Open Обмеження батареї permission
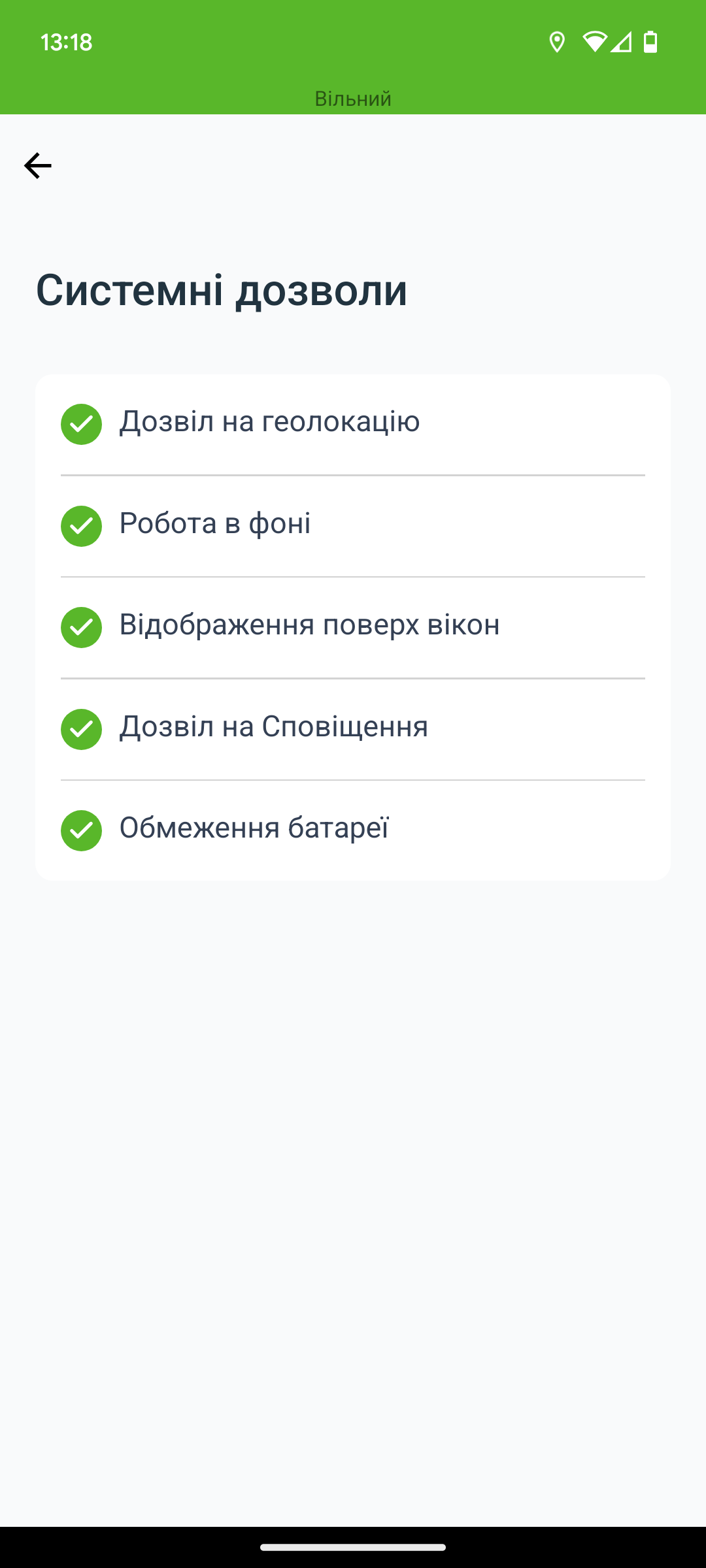This screenshot has width=706, height=1568. [353, 830]
